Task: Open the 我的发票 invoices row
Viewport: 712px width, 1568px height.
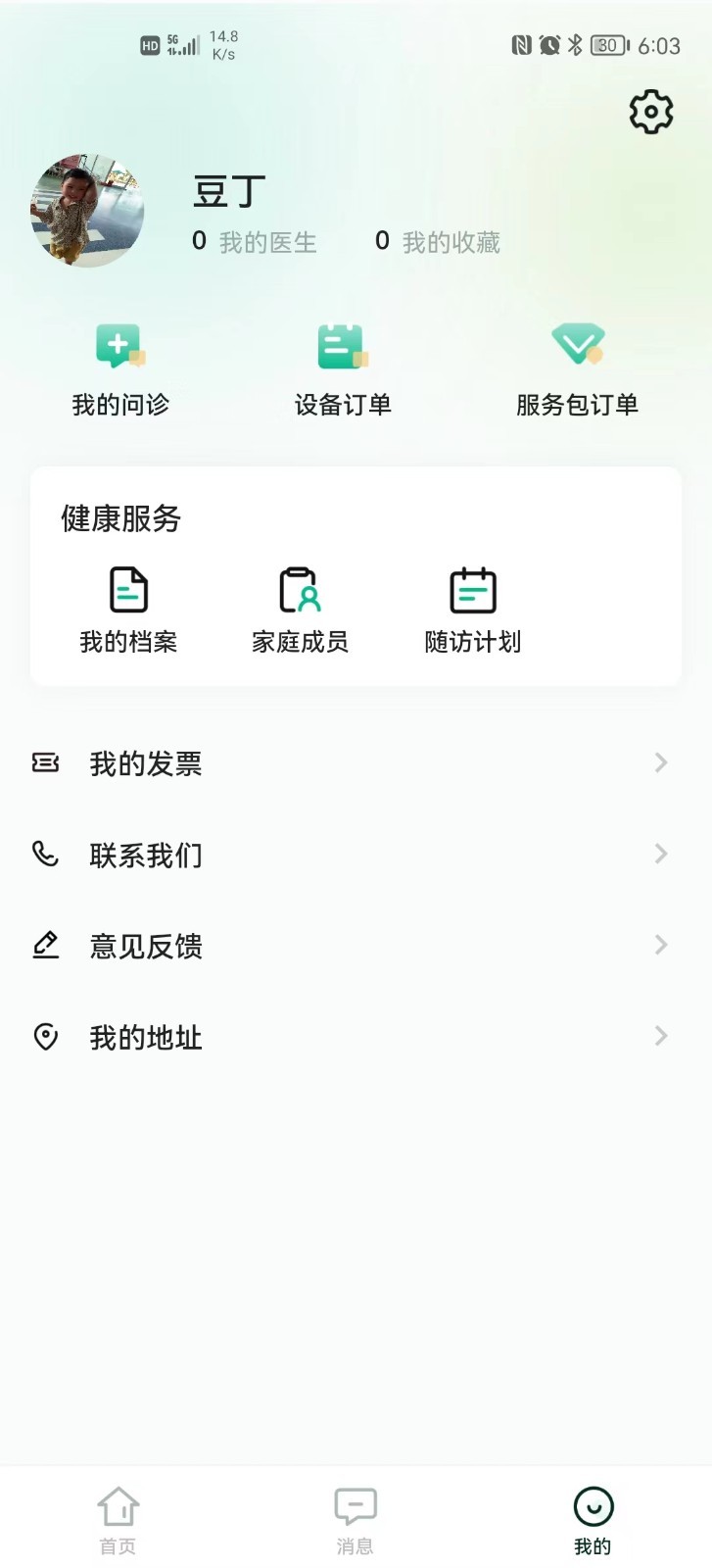Action: 356,763
